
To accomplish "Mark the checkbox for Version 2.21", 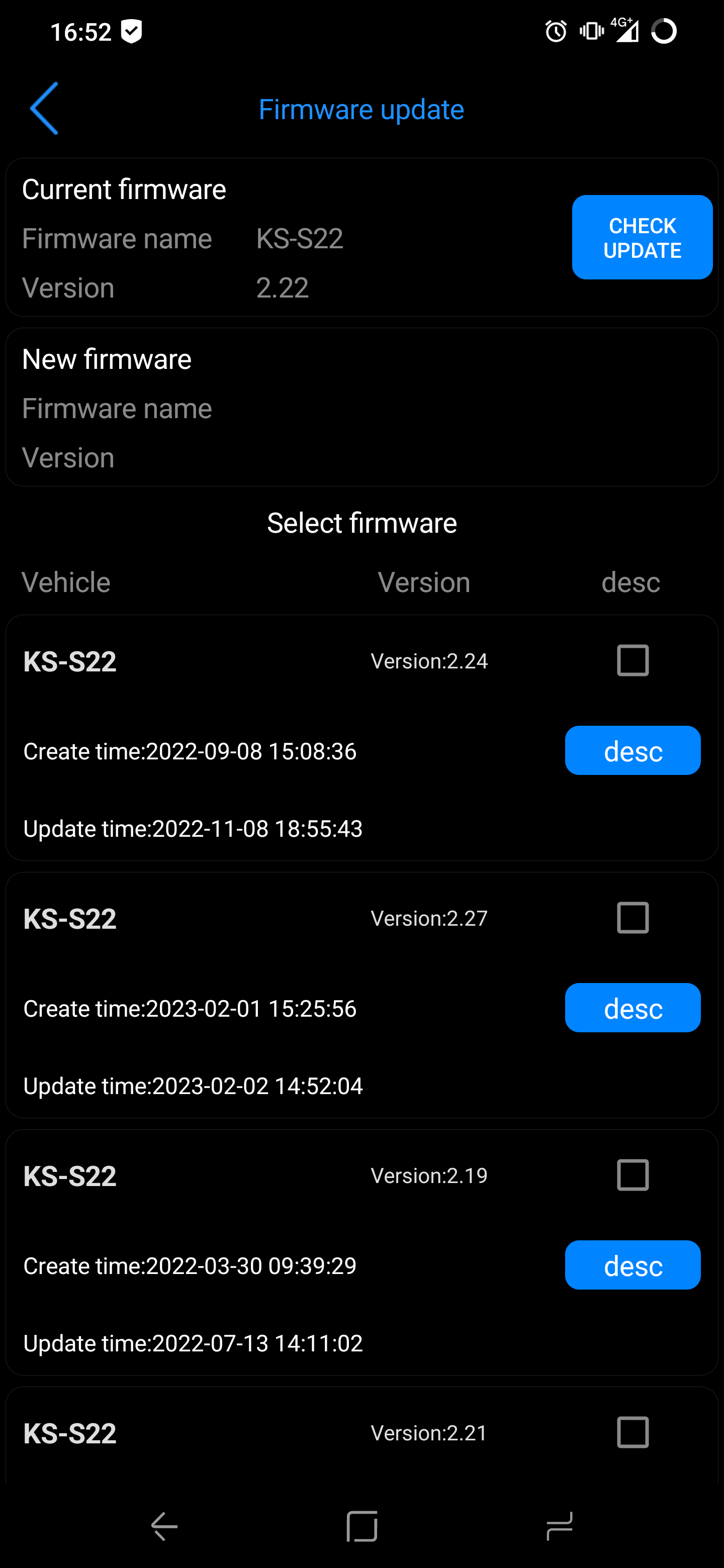I will point(632,1433).
